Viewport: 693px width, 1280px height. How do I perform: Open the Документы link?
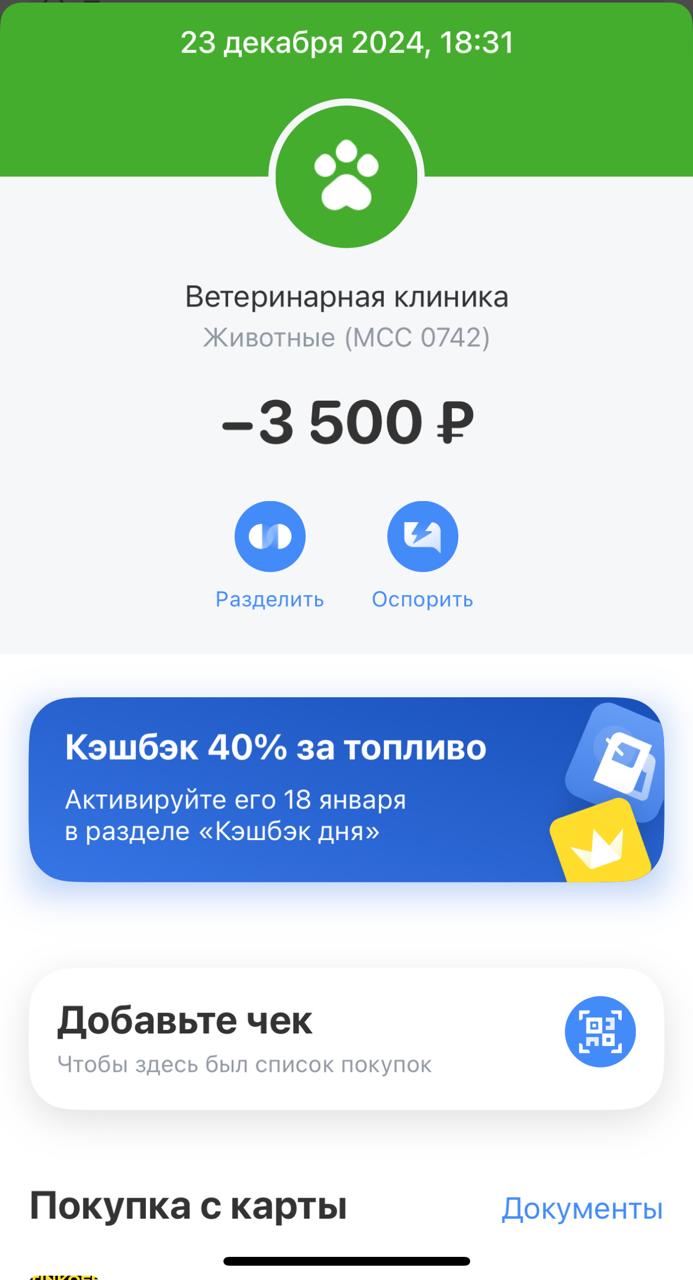(x=581, y=1208)
